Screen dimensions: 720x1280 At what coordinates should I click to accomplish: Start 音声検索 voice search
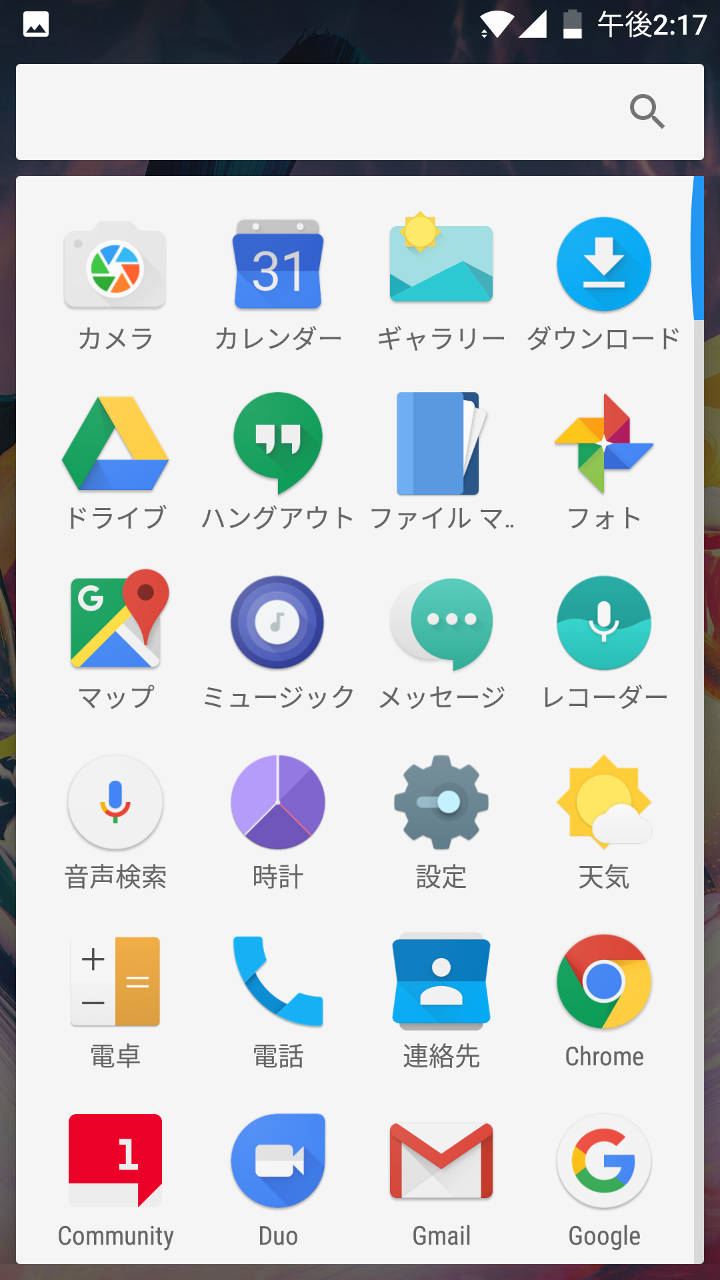[115, 802]
